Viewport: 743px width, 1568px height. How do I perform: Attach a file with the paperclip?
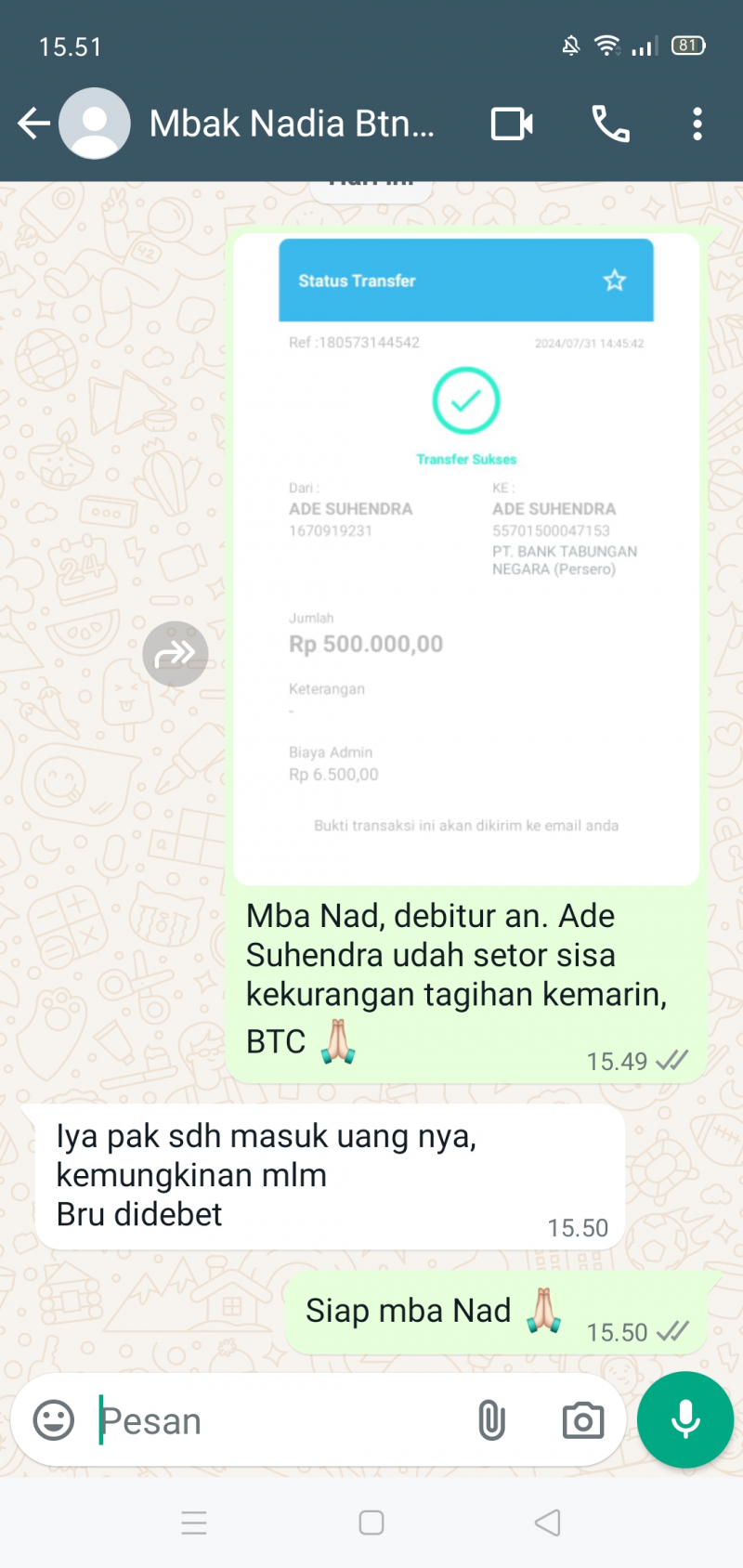click(x=491, y=1420)
